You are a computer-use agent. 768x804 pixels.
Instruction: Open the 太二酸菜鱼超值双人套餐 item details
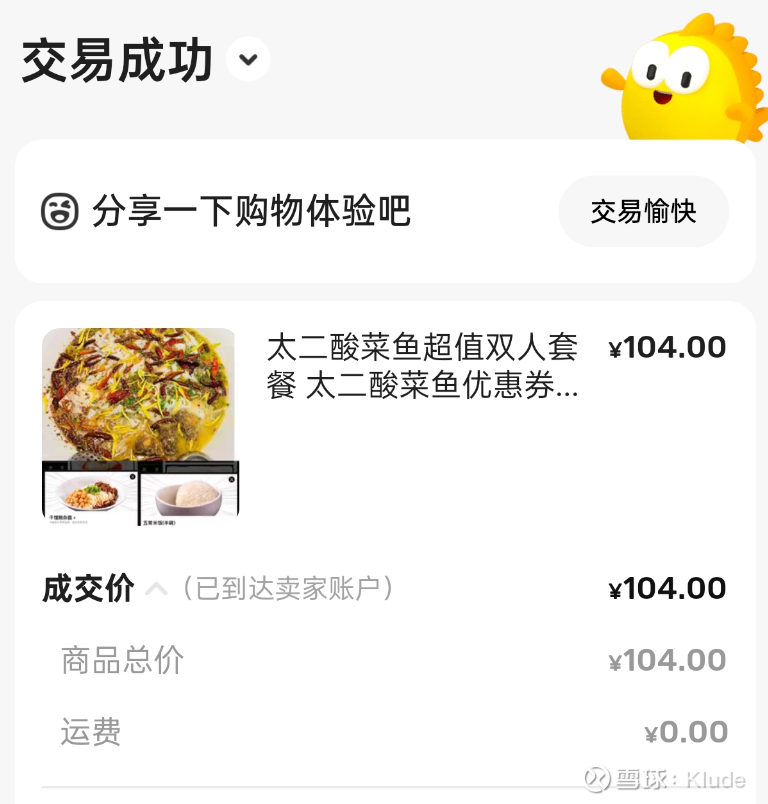(x=422, y=367)
